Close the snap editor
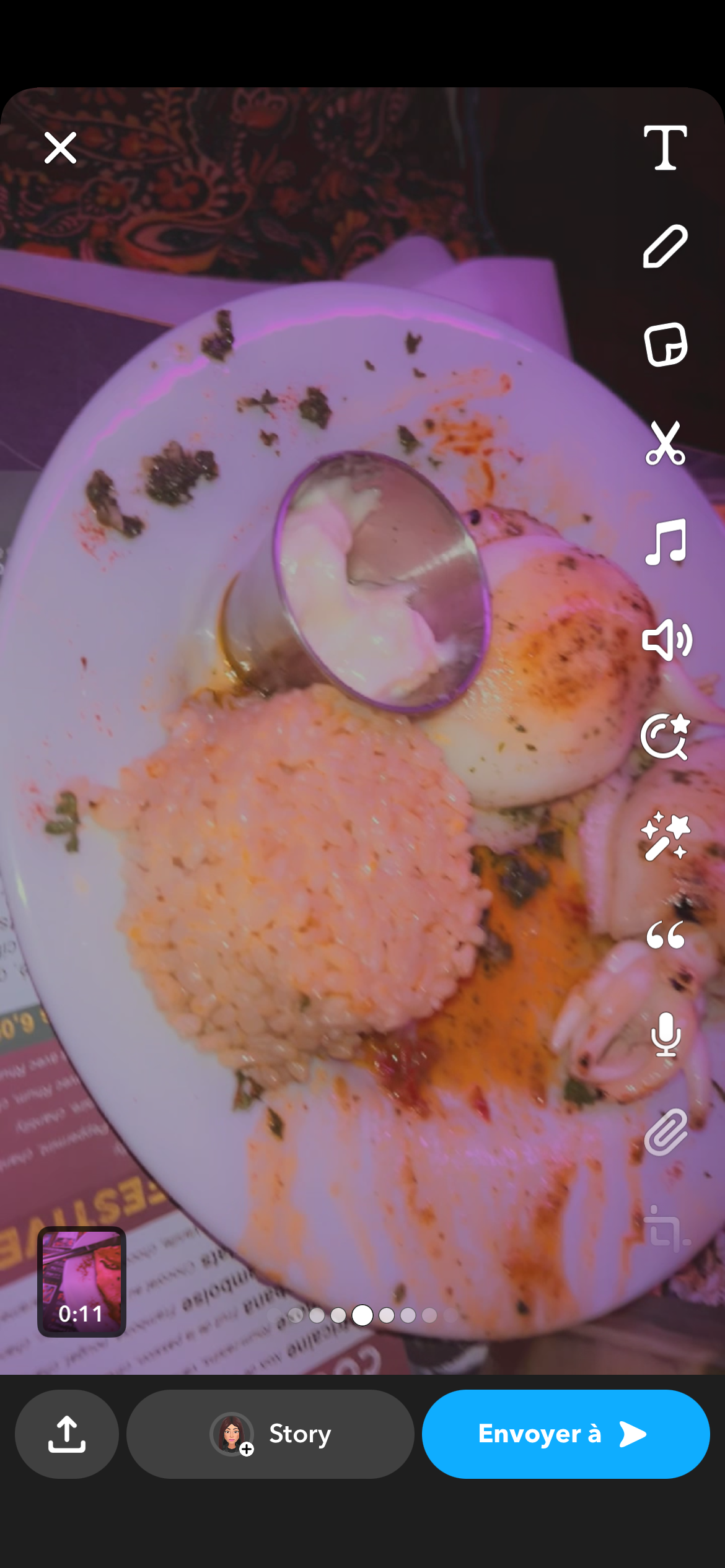The height and width of the screenshot is (1568, 725). pos(60,148)
